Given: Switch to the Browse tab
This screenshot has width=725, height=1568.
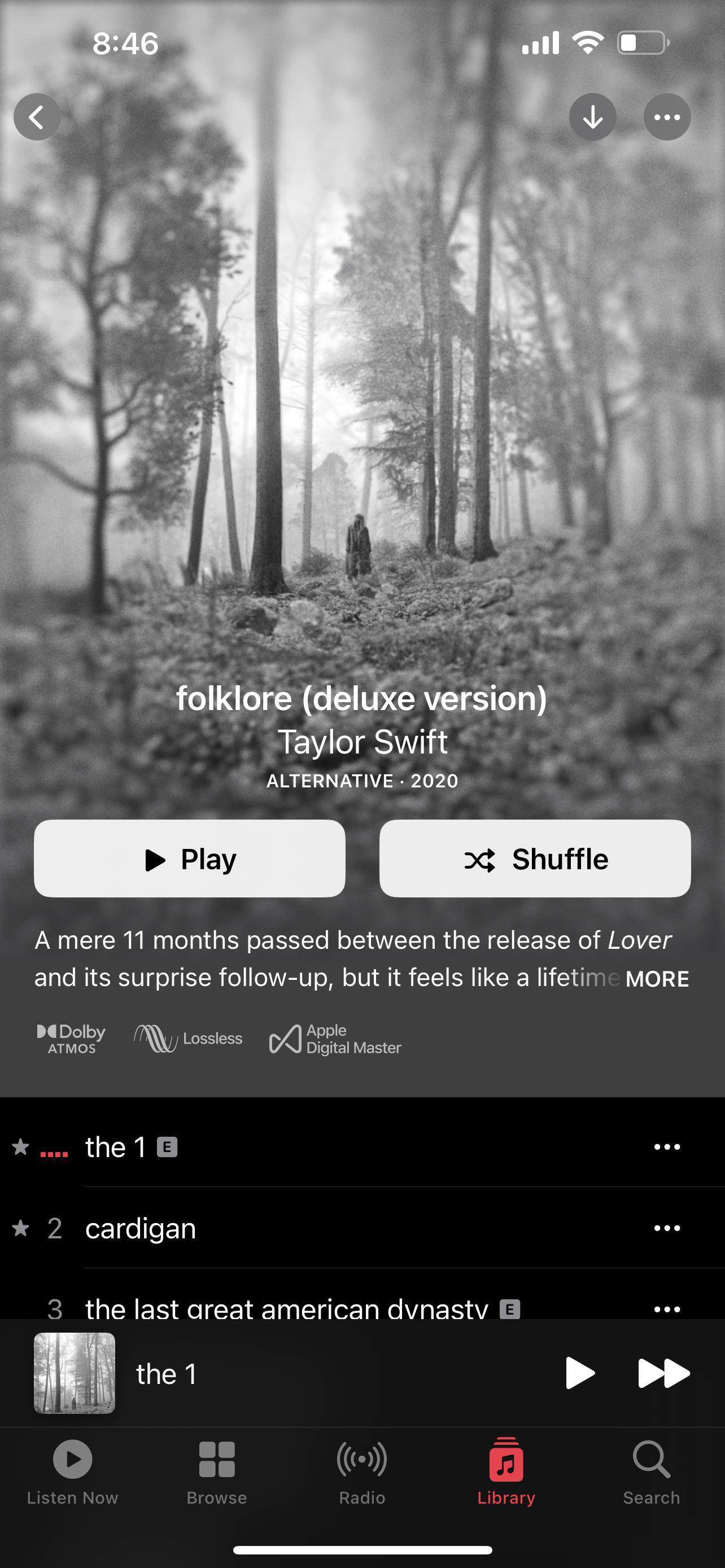Looking at the screenshot, I should [217, 1472].
